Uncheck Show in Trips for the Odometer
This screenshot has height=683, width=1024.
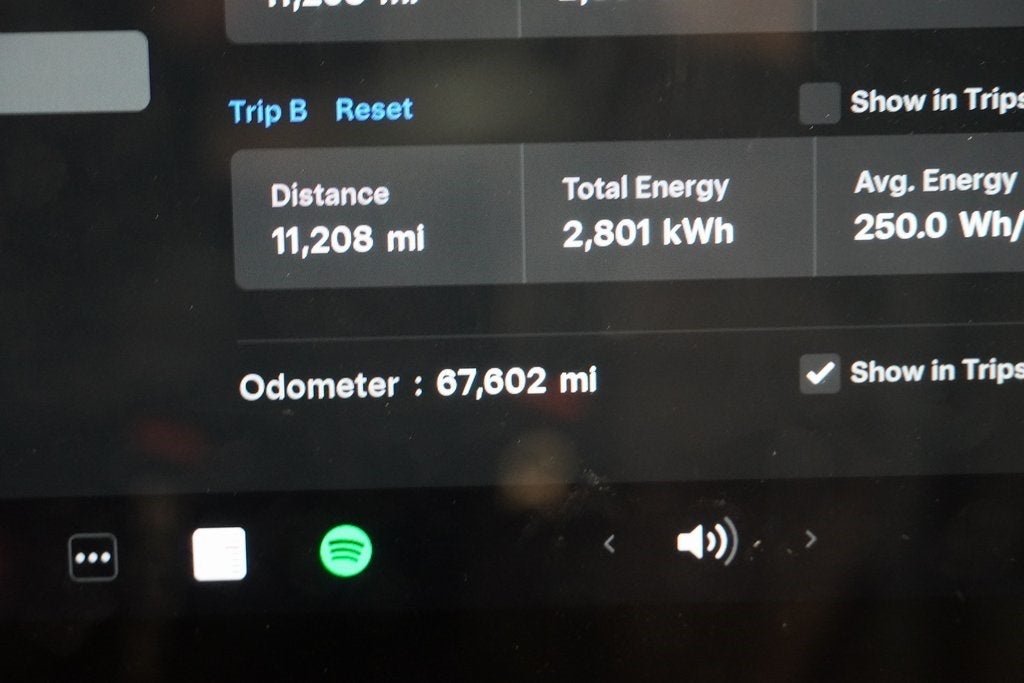click(819, 374)
